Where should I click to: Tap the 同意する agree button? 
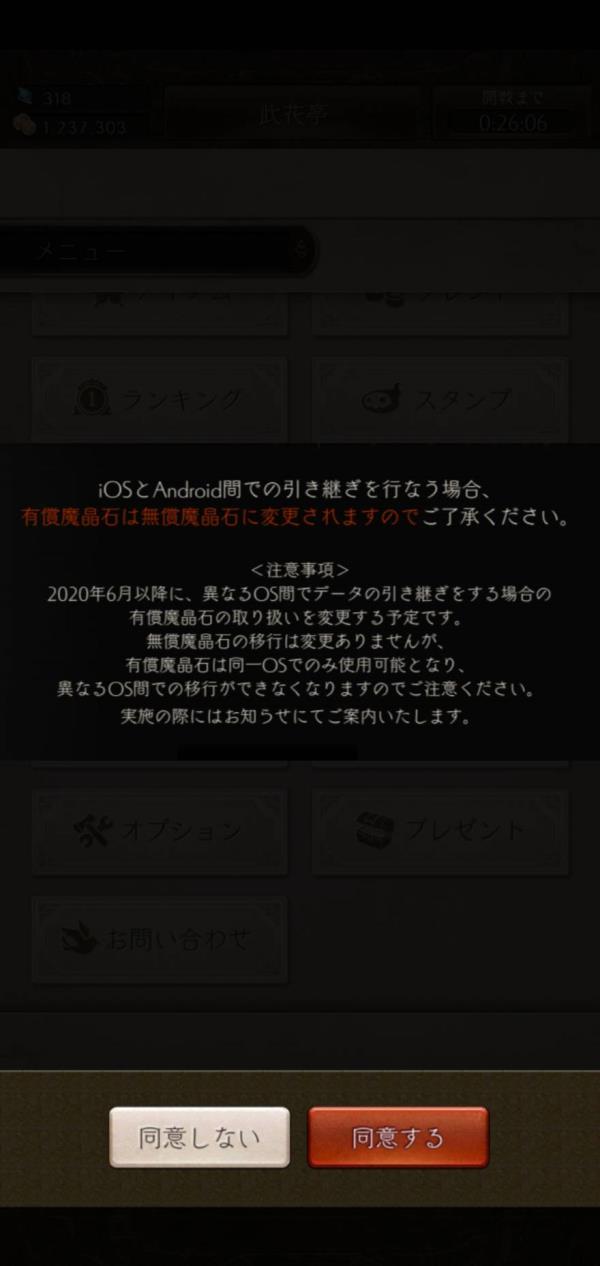[x=398, y=1137]
